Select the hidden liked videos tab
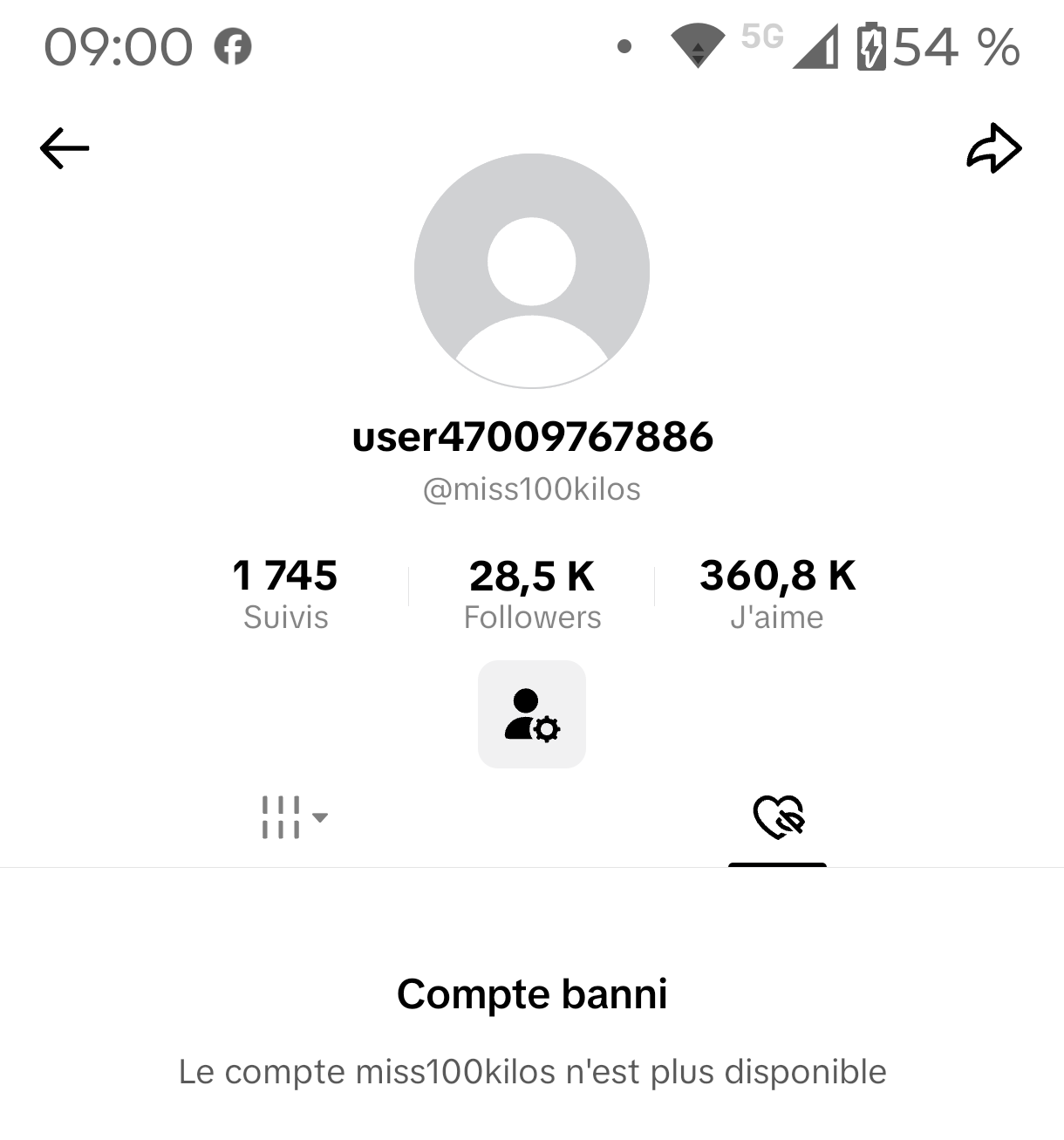 point(777,817)
